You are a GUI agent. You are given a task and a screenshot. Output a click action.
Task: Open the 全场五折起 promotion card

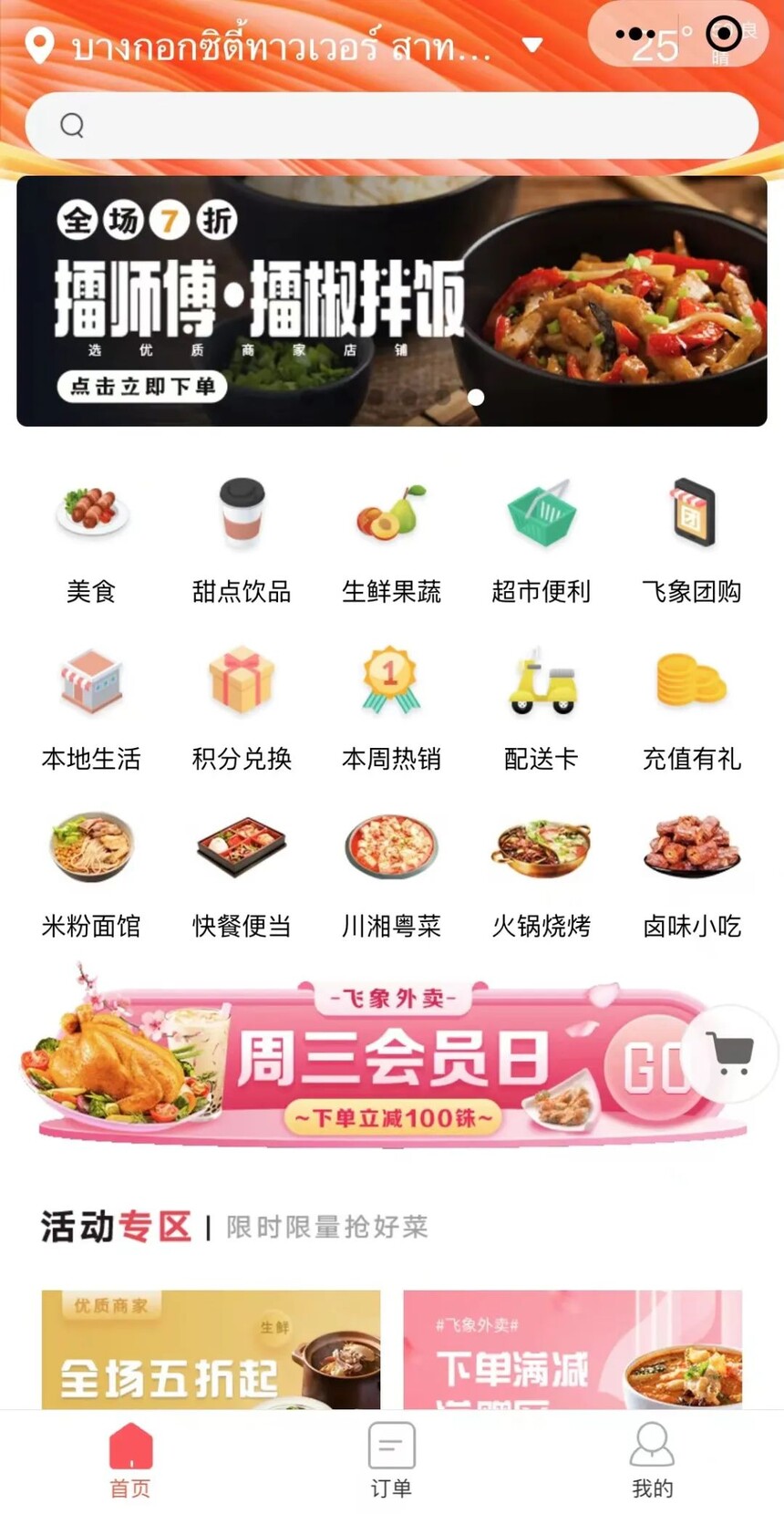211,1350
